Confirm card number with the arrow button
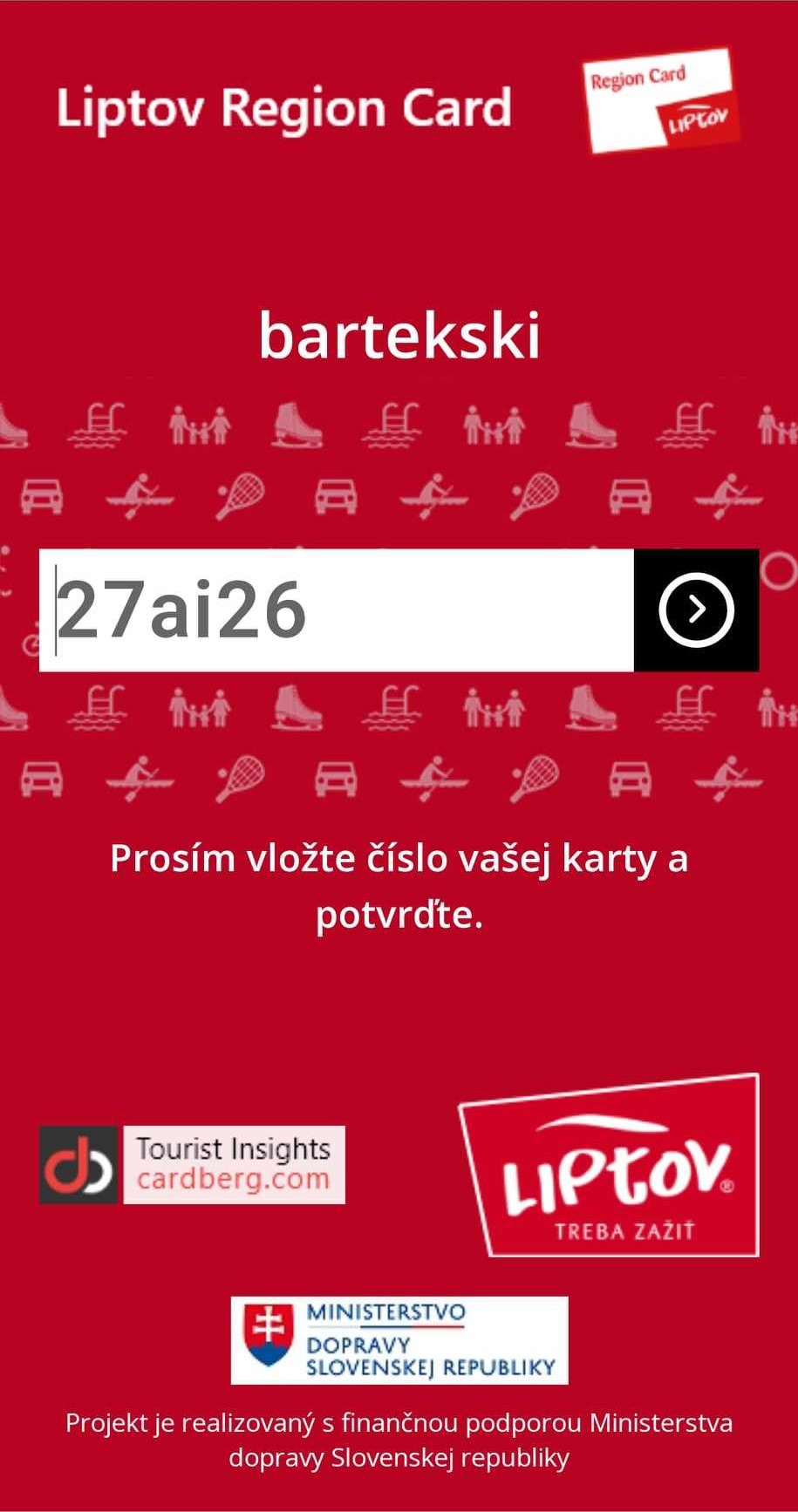Image resolution: width=798 pixels, height=1512 pixels. click(x=696, y=610)
